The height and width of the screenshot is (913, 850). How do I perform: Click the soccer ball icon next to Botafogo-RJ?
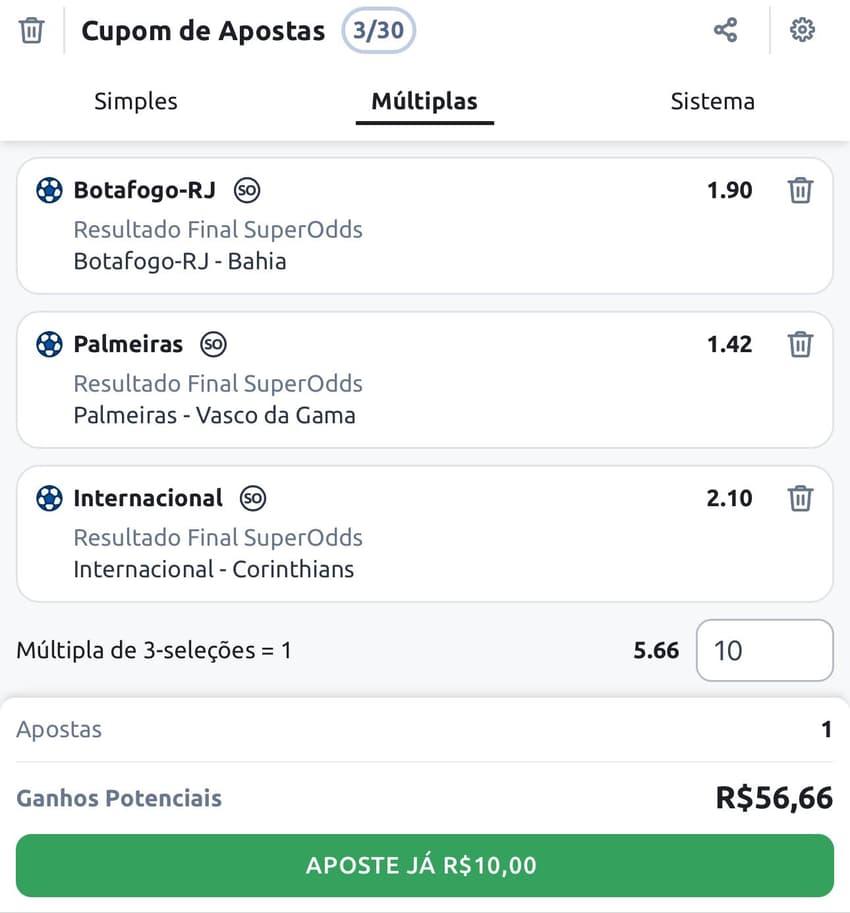point(48,190)
